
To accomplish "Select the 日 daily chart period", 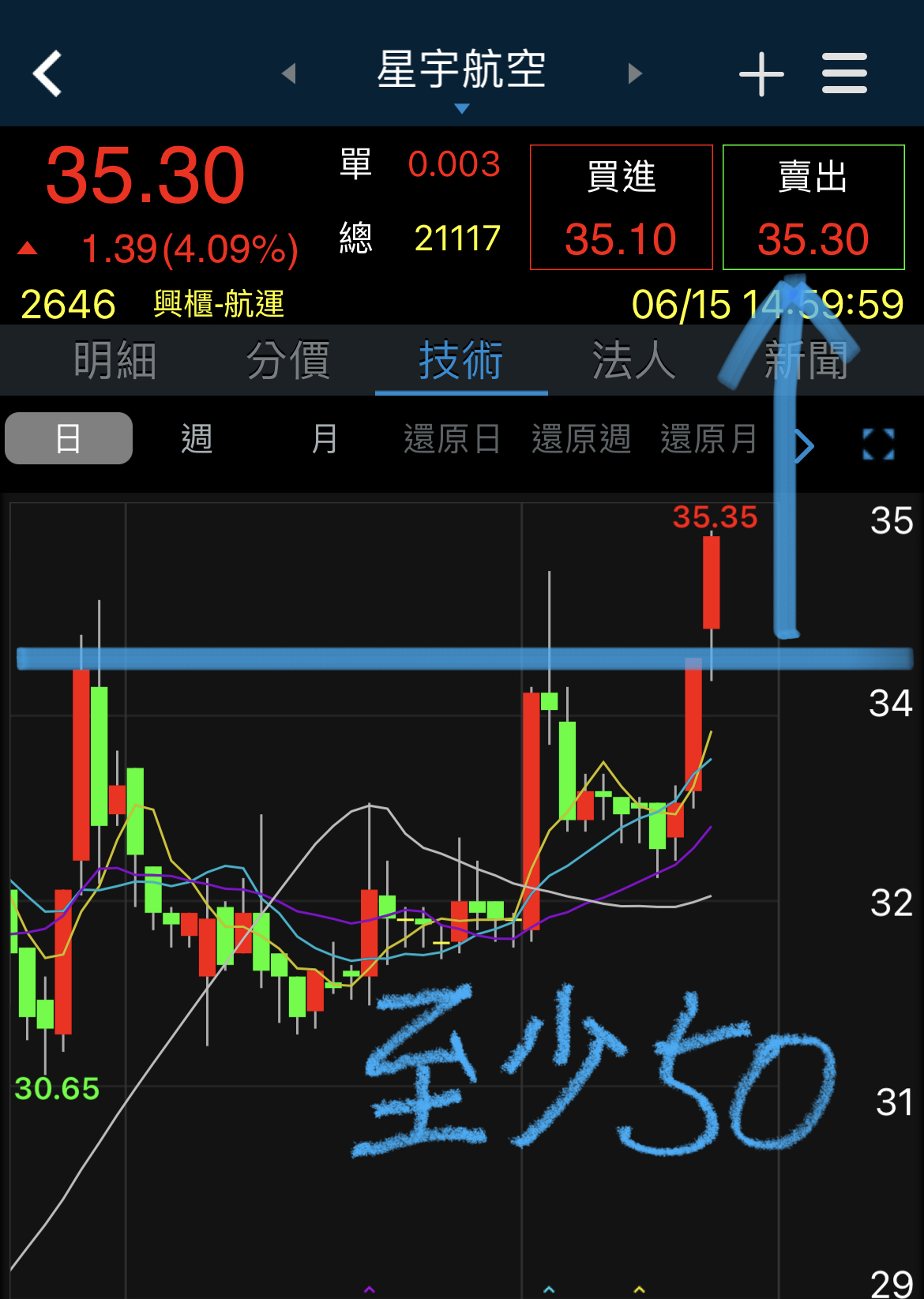I will tap(69, 438).
